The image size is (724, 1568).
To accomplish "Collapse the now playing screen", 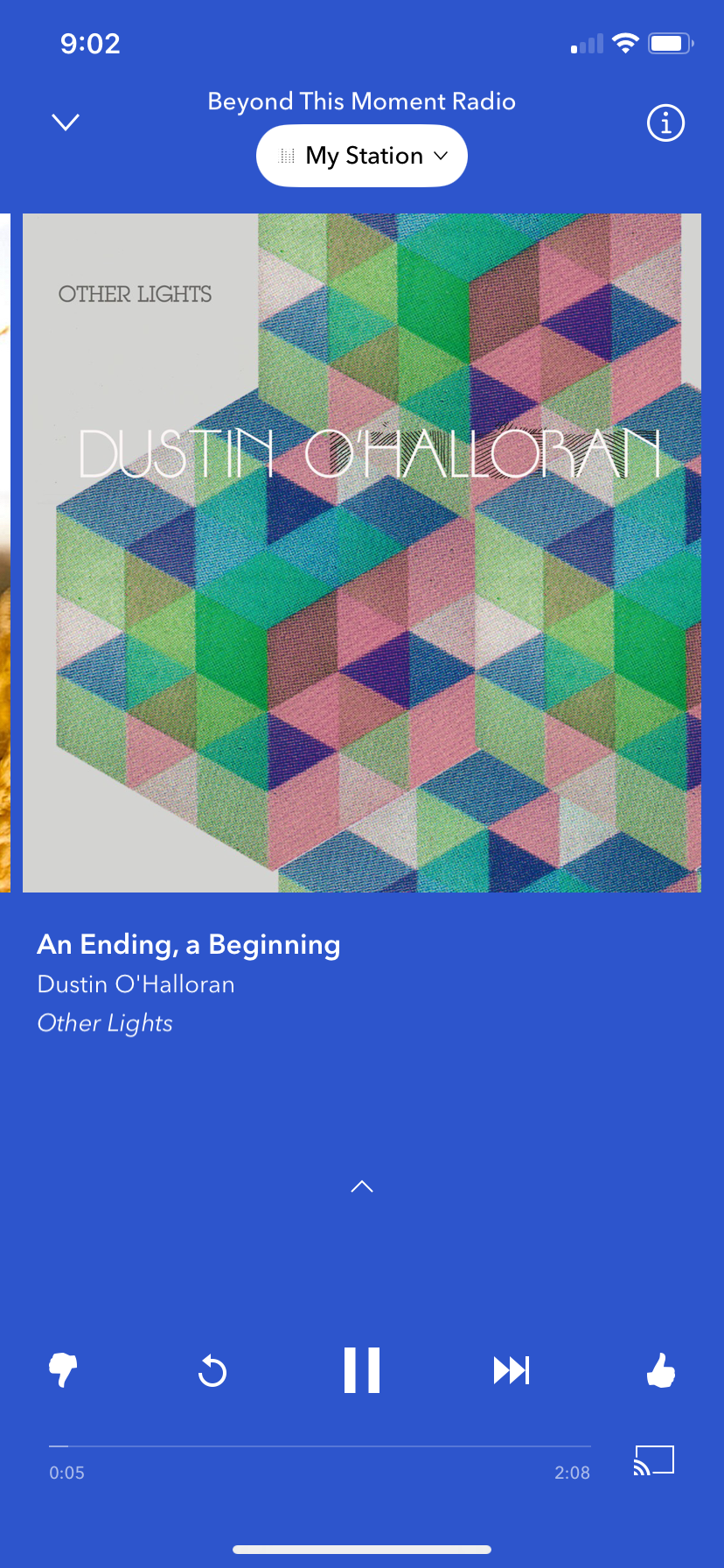I will tap(66, 122).
